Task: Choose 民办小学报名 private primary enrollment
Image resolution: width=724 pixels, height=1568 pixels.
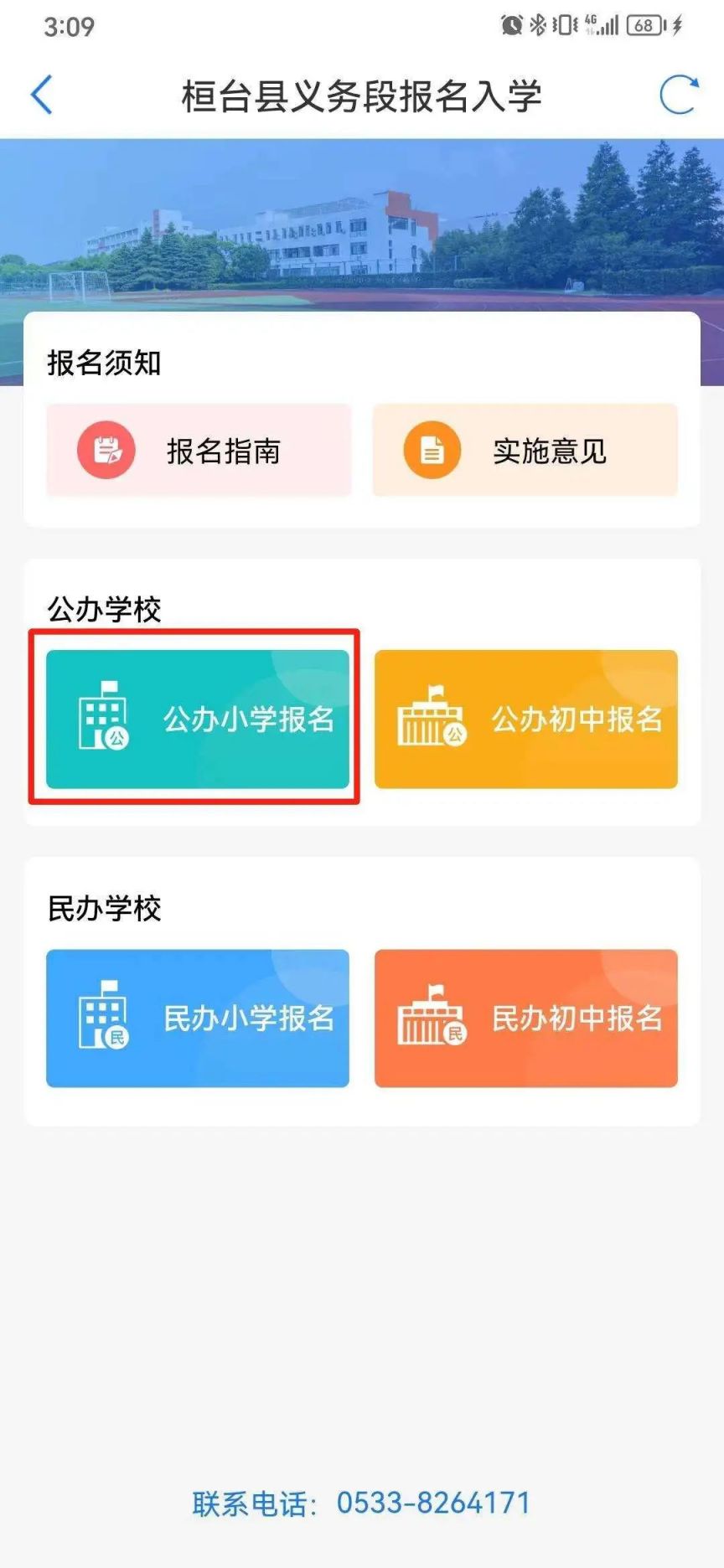Action: pyautogui.click(x=198, y=1019)
